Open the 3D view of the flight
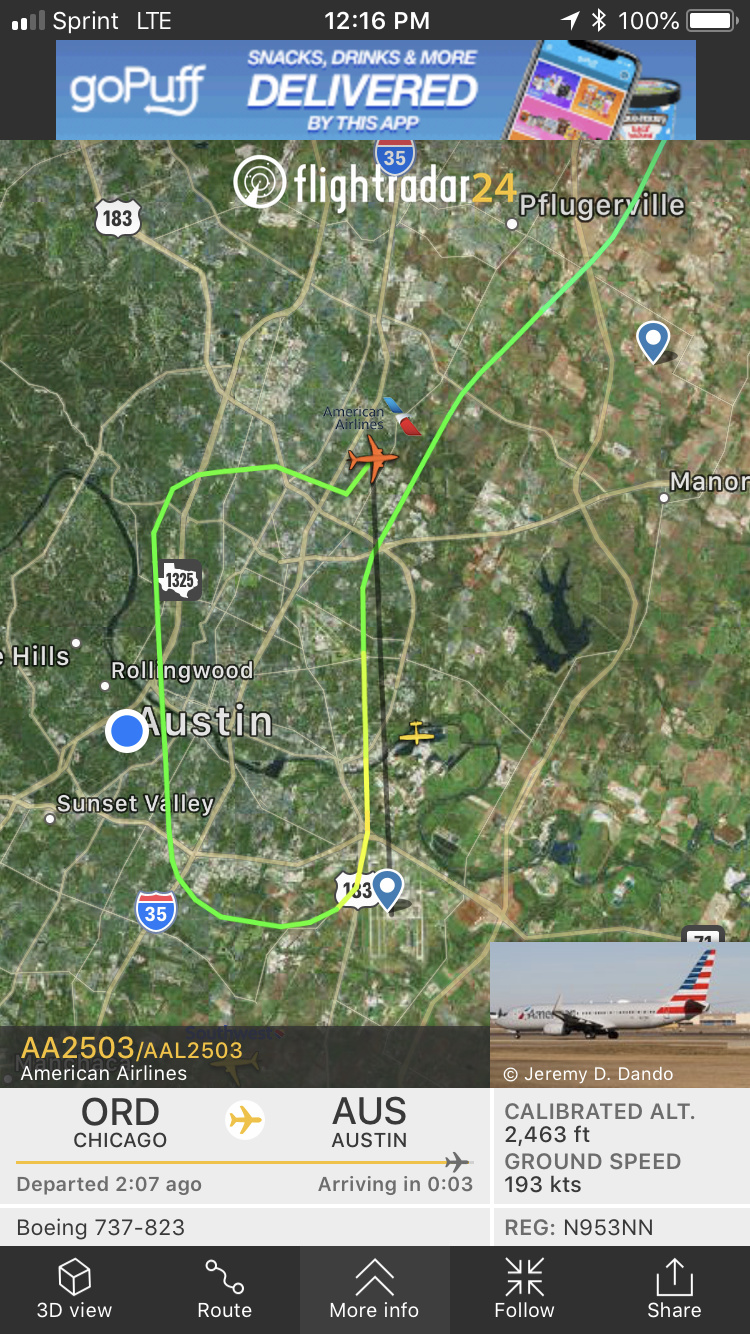This screenshot has height=1334, width=750. point(75,1290)
